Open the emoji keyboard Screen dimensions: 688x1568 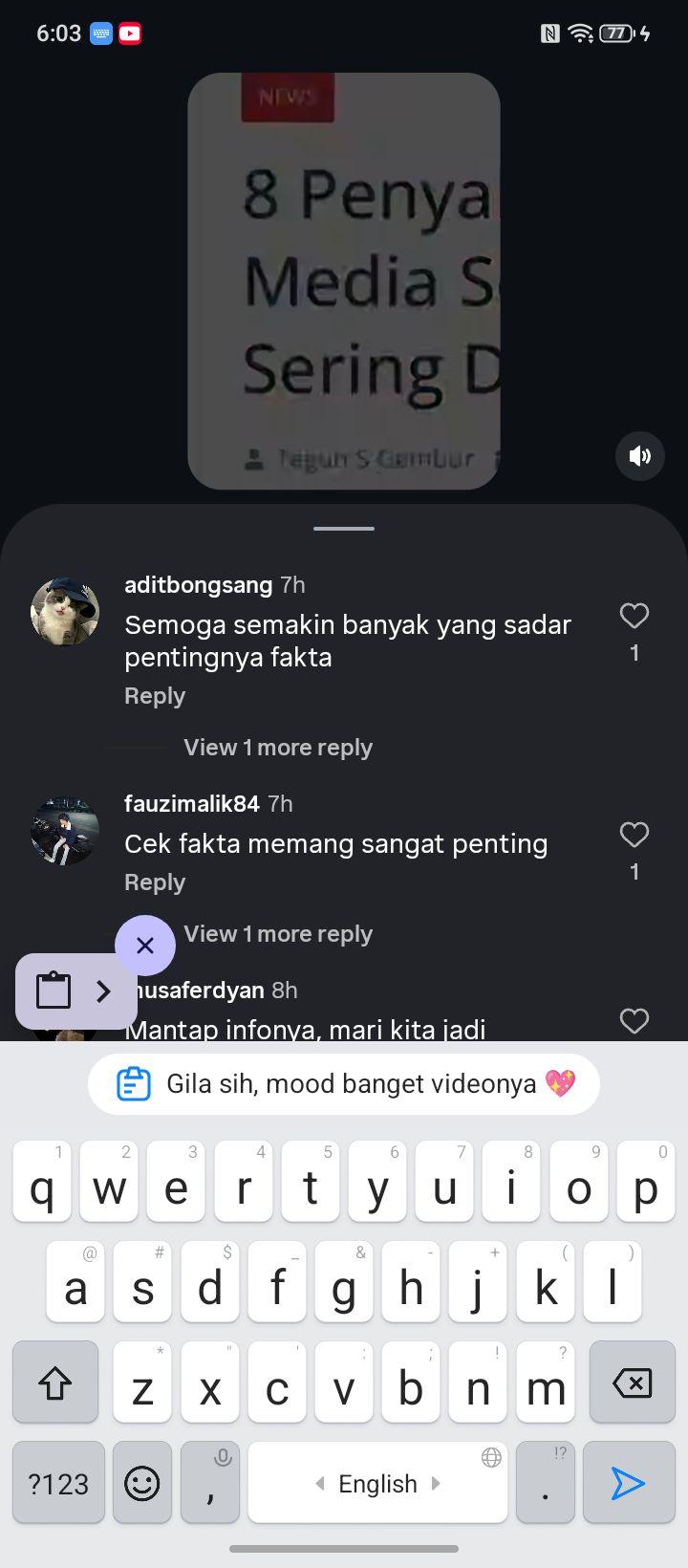tap(142, 1483)
